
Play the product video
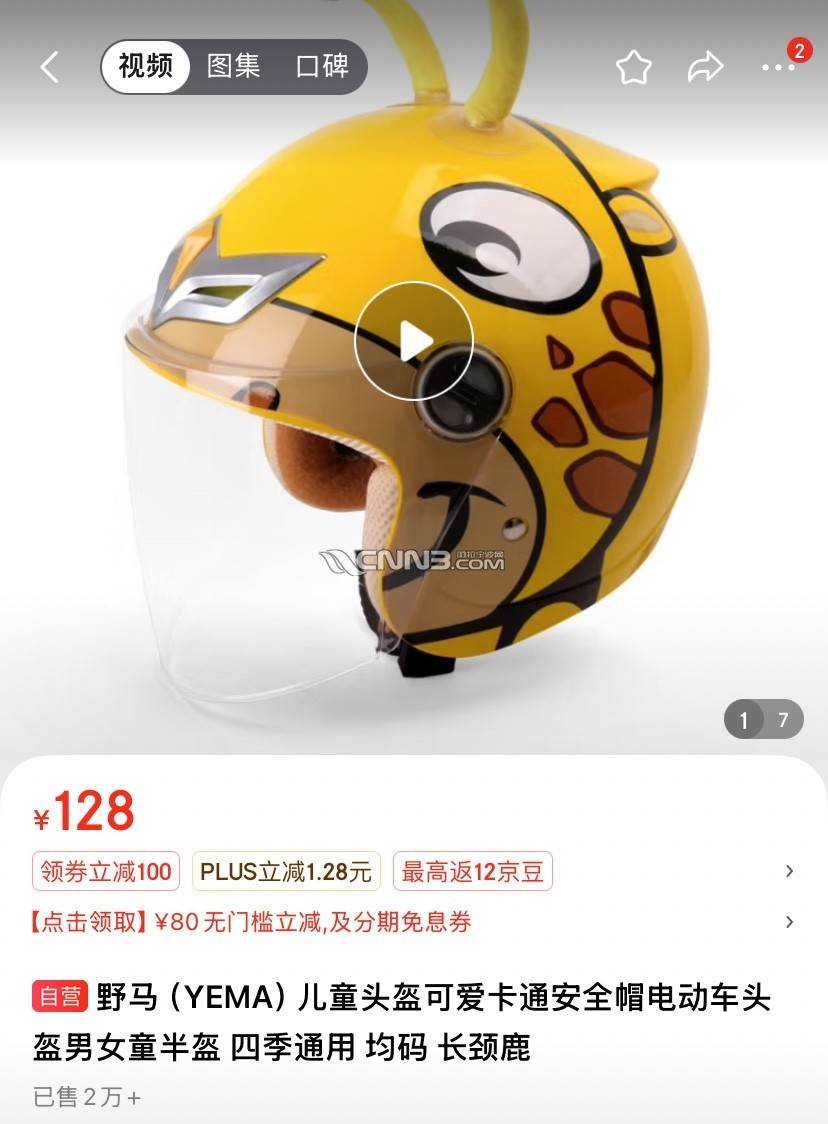413,341
